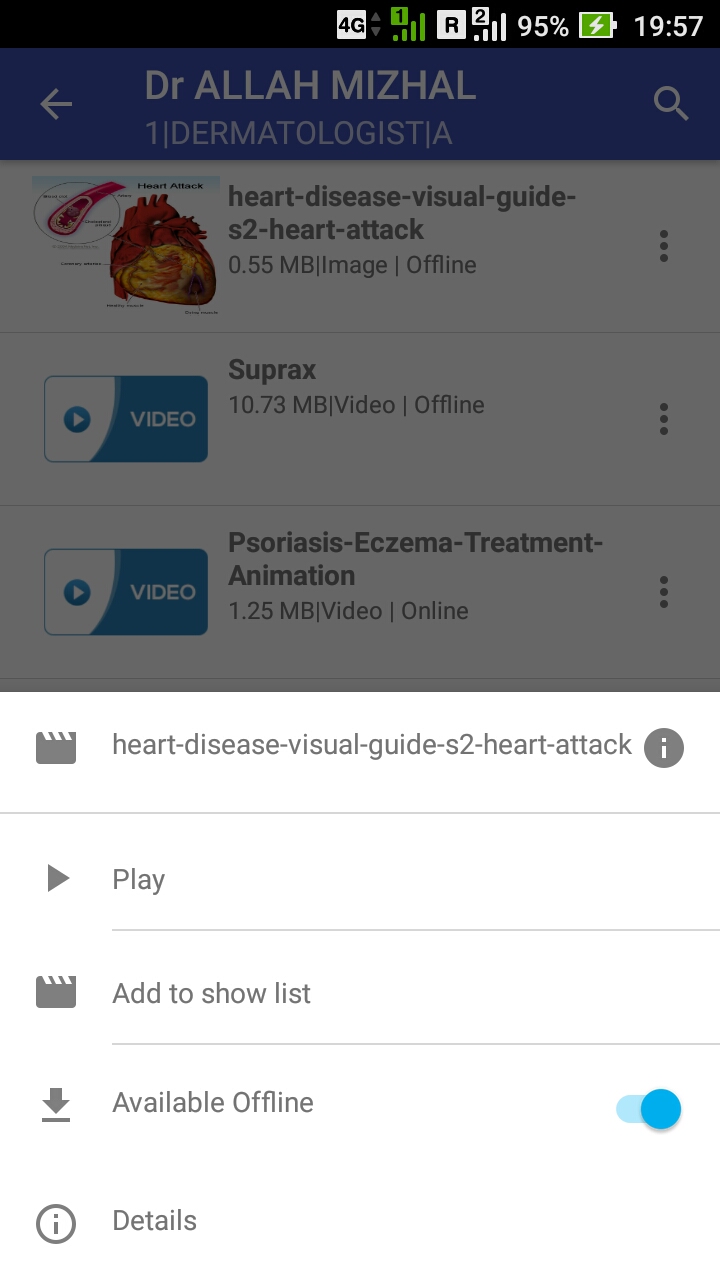Select Add to show list
The height and width of the screenshot is (1280, 720).
(x=211, y=993)
